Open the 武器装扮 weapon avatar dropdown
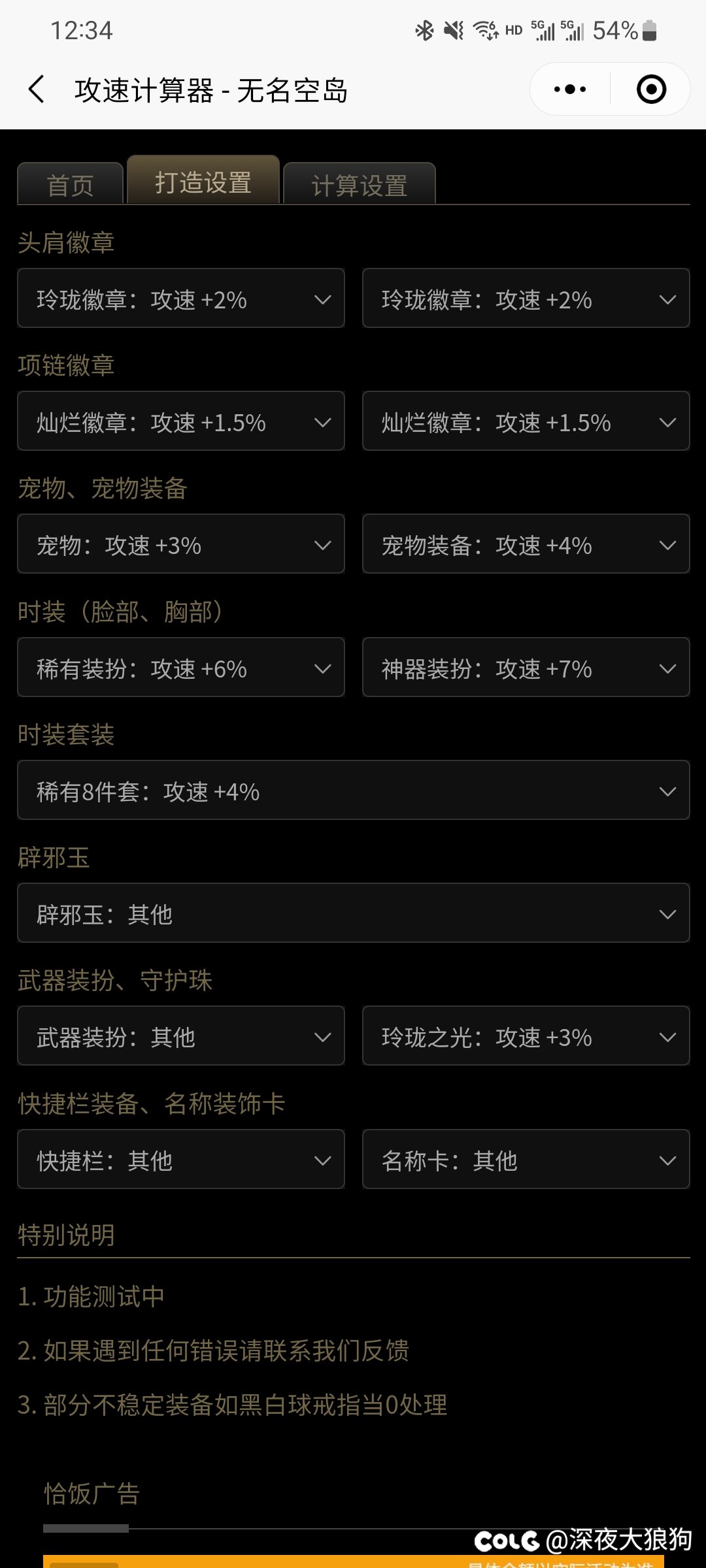This screenshot has width=706, height=1568. click(181, 1036)
